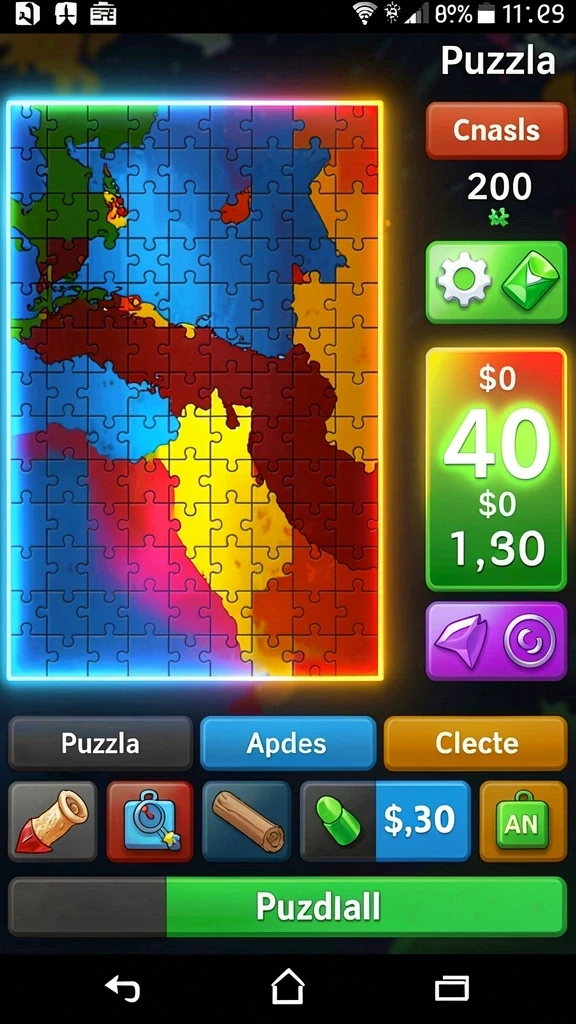Tap the purple crystal icon

click(x=462, y=641)
